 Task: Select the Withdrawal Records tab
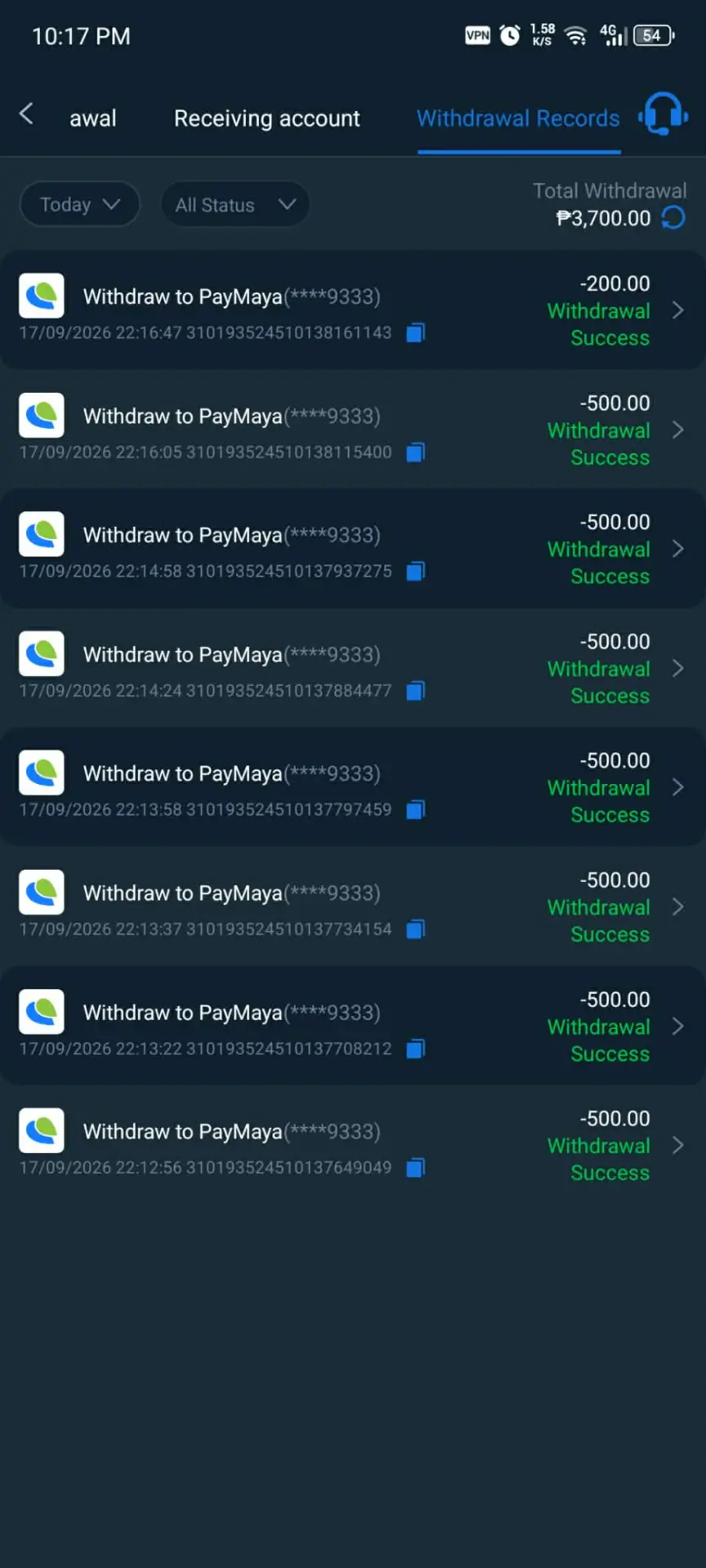coord(518,118)
